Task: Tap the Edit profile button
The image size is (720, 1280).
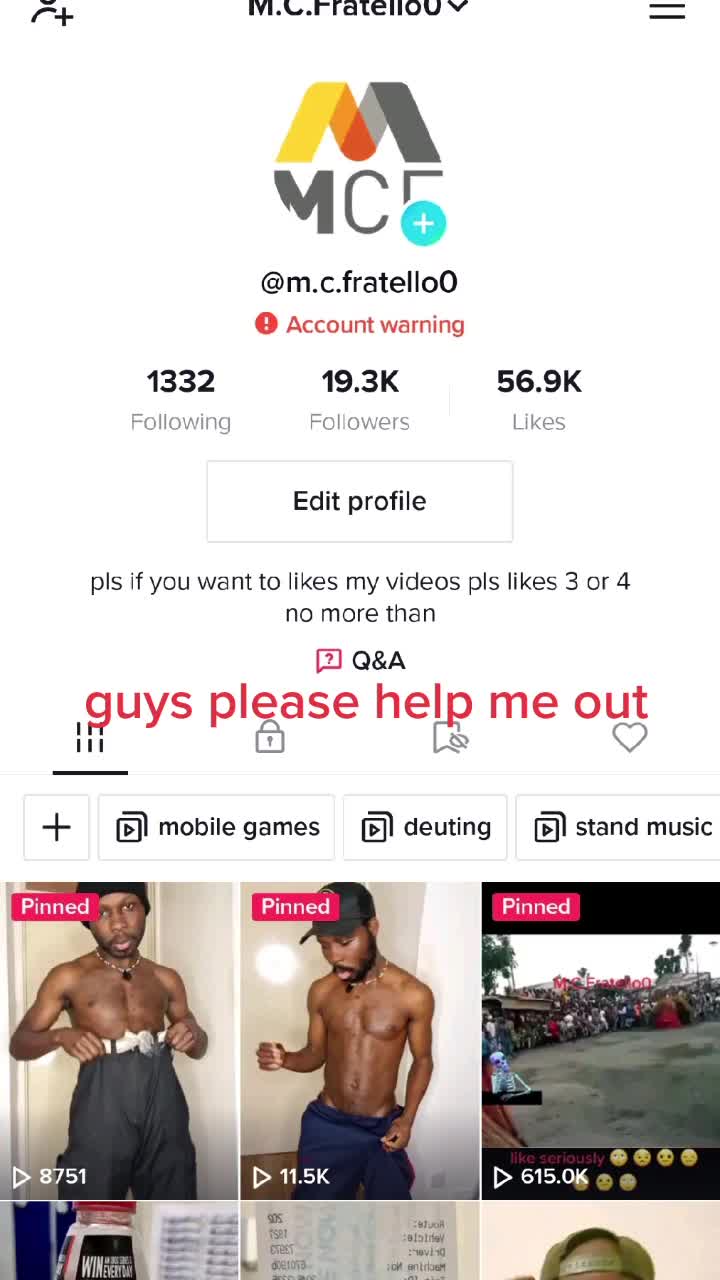Action: (360, 501)
